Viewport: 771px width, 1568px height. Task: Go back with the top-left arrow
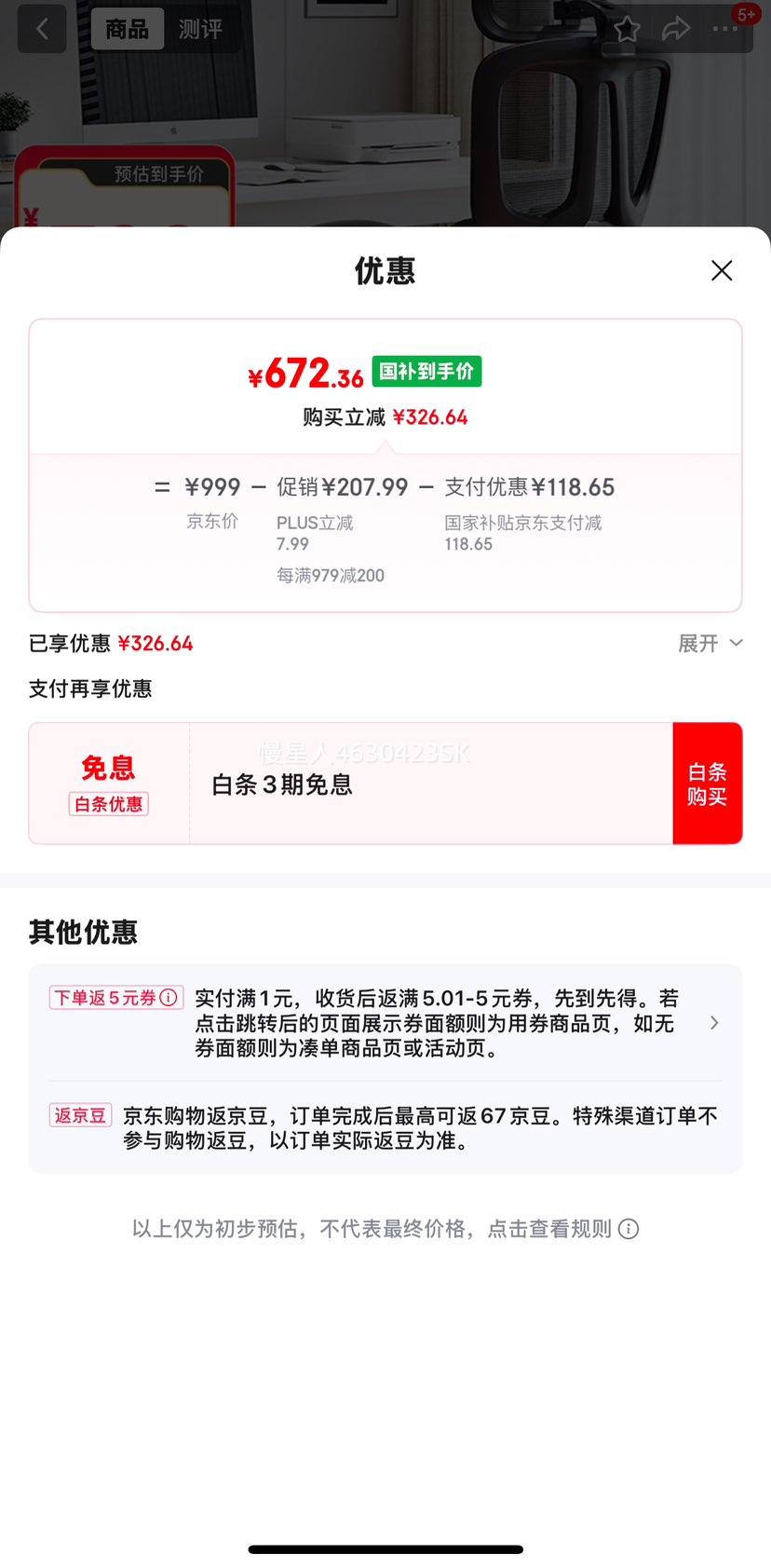(x=42, y=29)
